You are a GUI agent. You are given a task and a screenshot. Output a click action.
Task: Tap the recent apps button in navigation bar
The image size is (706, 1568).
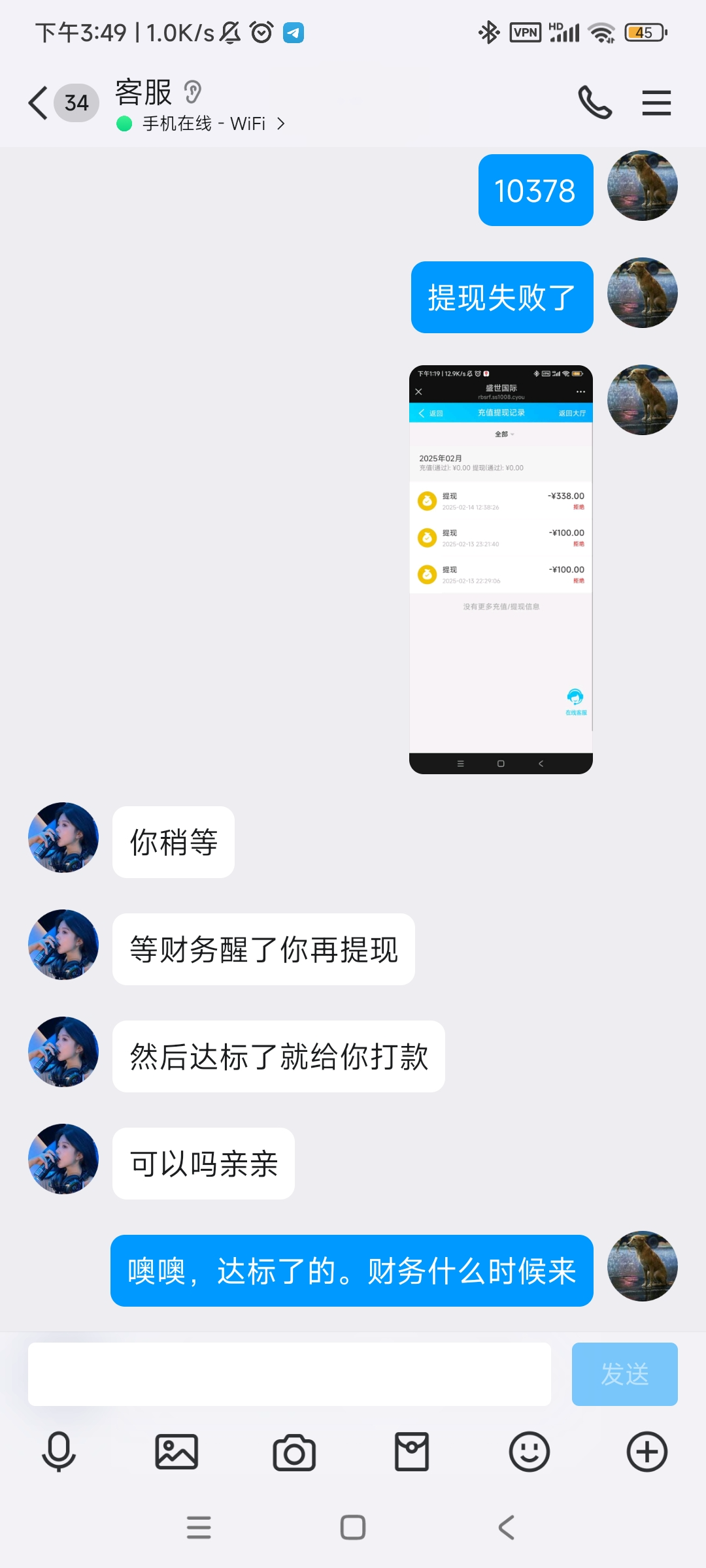199,1527
